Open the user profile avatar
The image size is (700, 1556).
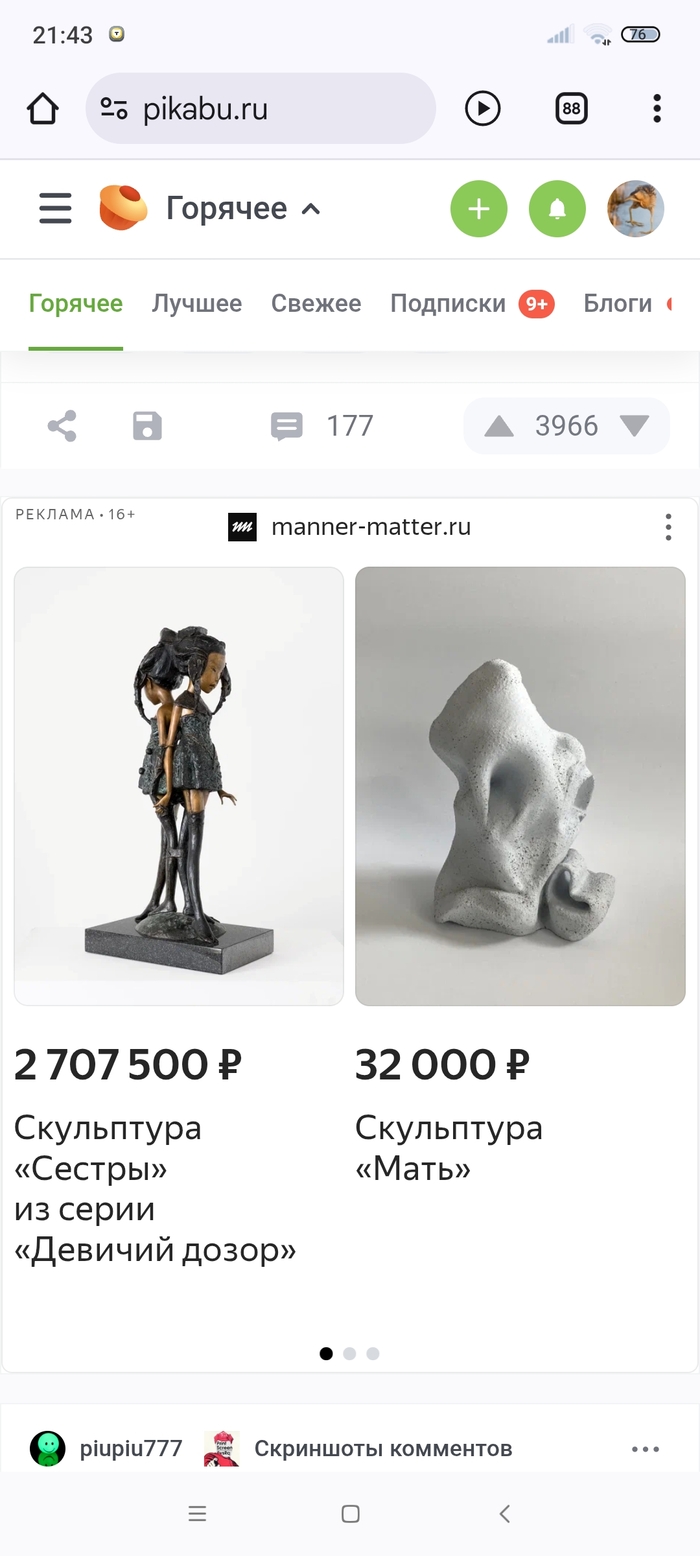636,208
